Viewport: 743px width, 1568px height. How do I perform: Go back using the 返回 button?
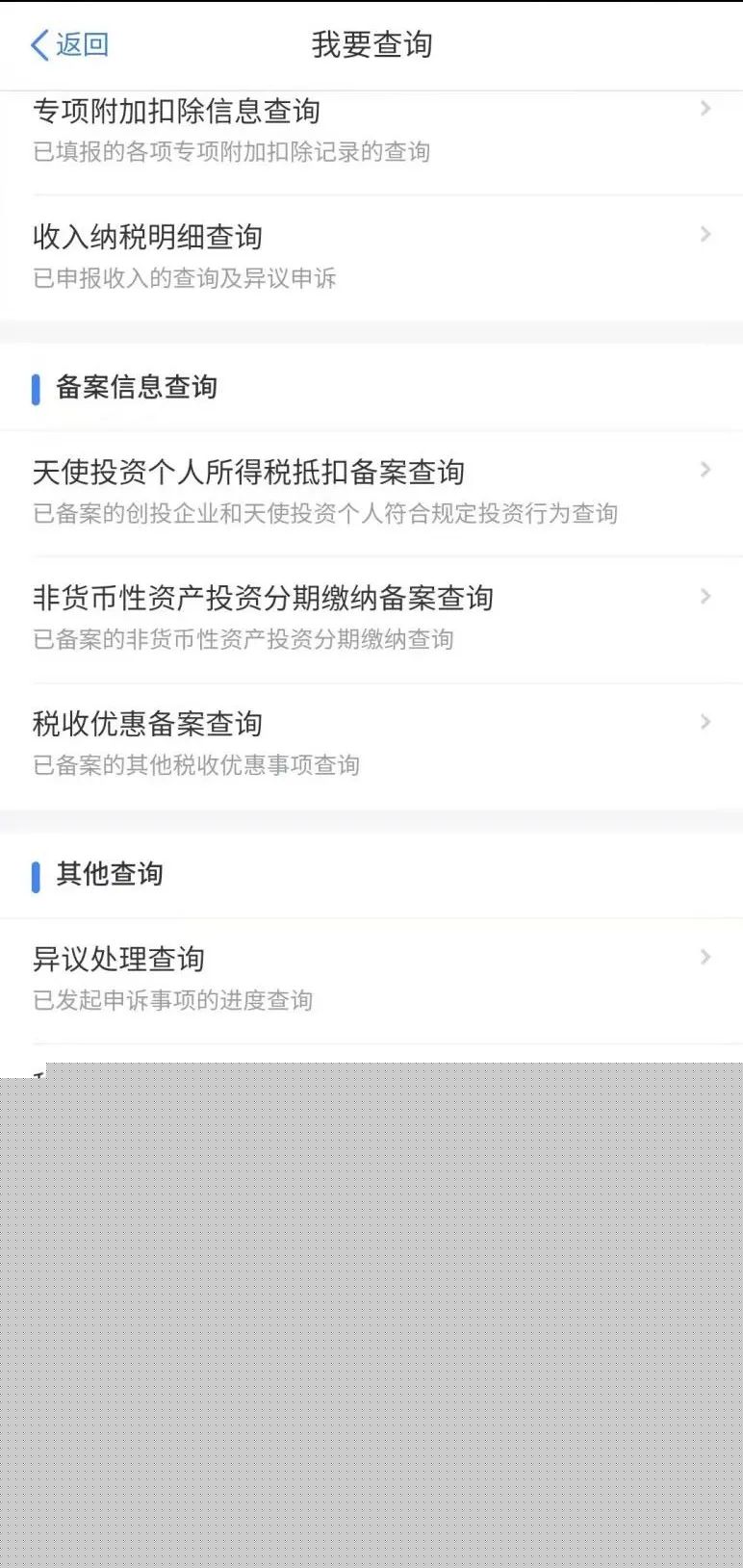point(69,44)
